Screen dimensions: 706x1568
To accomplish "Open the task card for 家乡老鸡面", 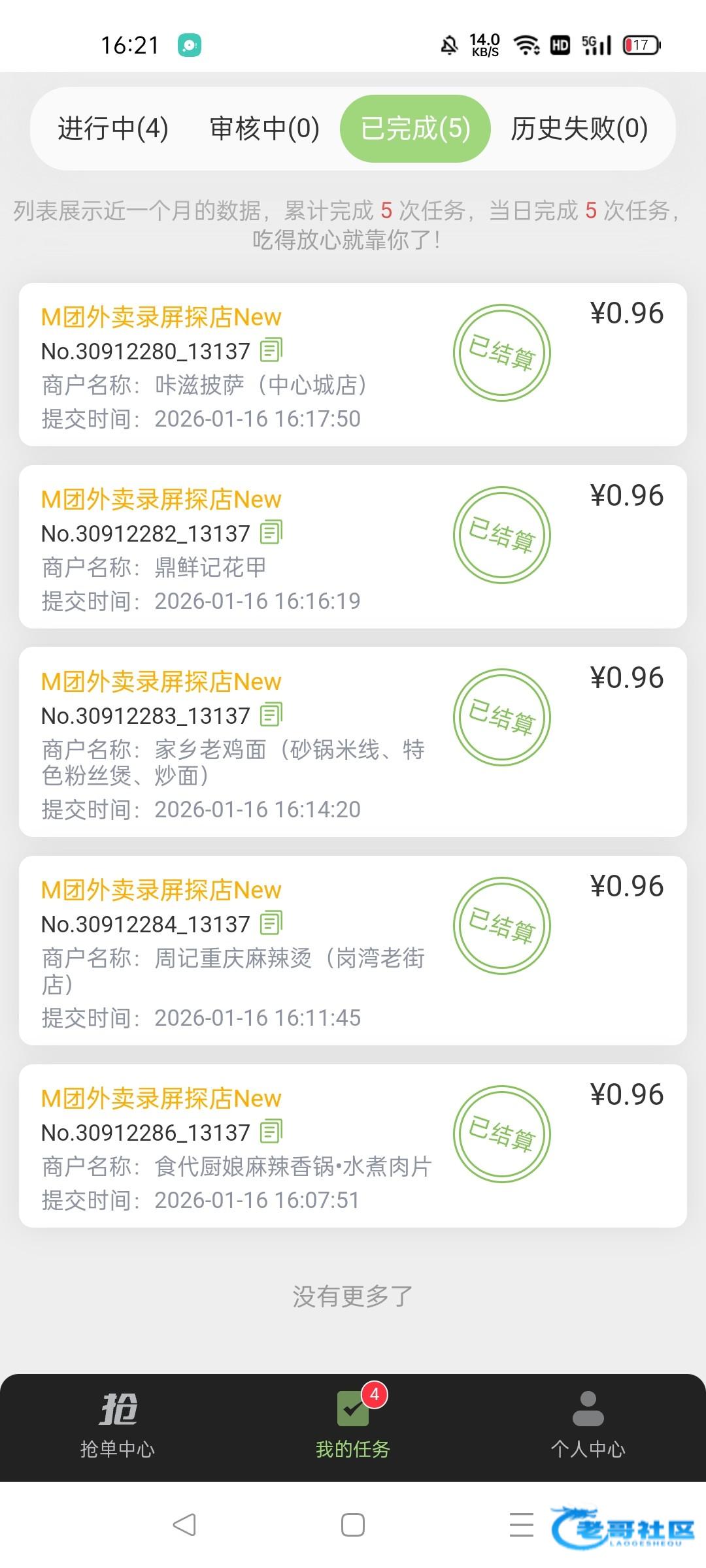I will (353, 742).
